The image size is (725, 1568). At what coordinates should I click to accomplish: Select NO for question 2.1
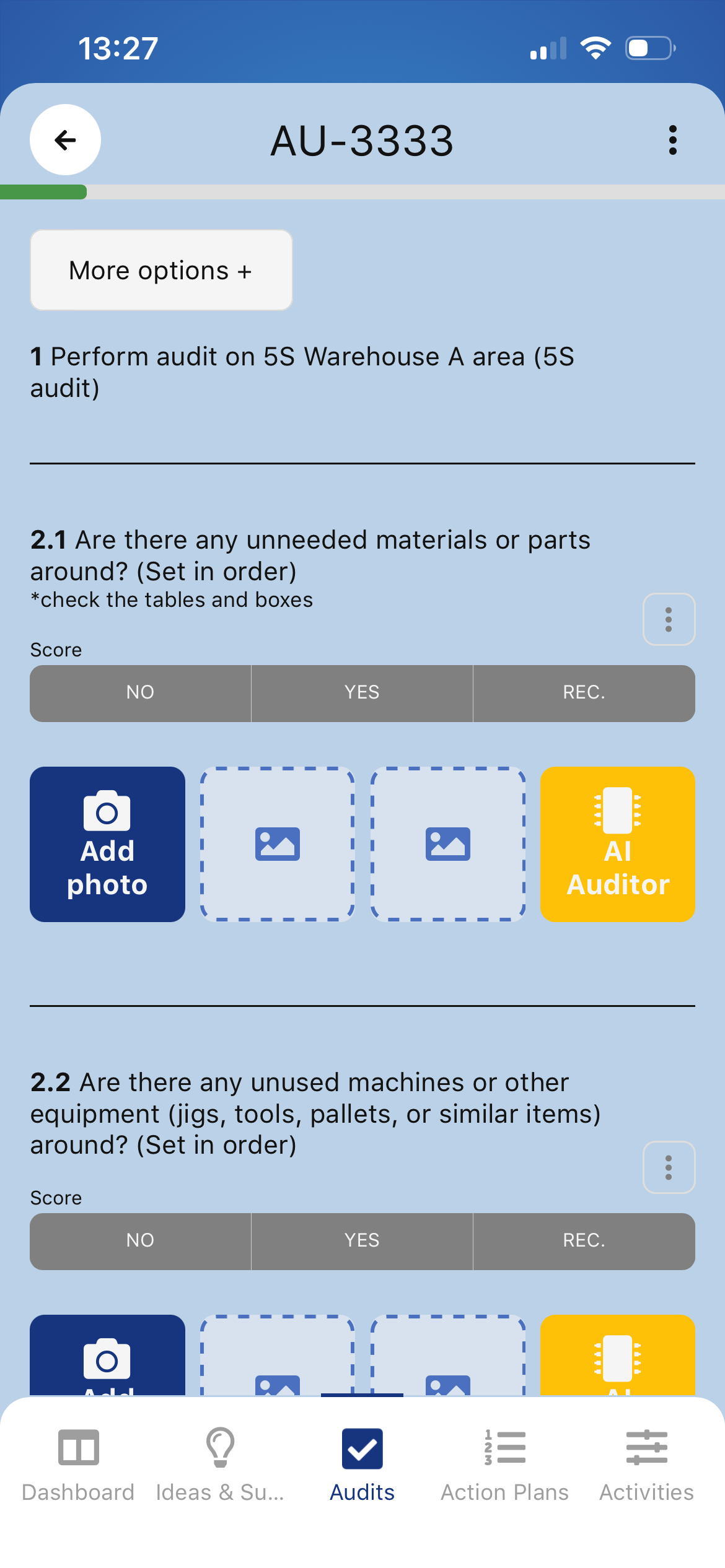click(x=141, y=693)
